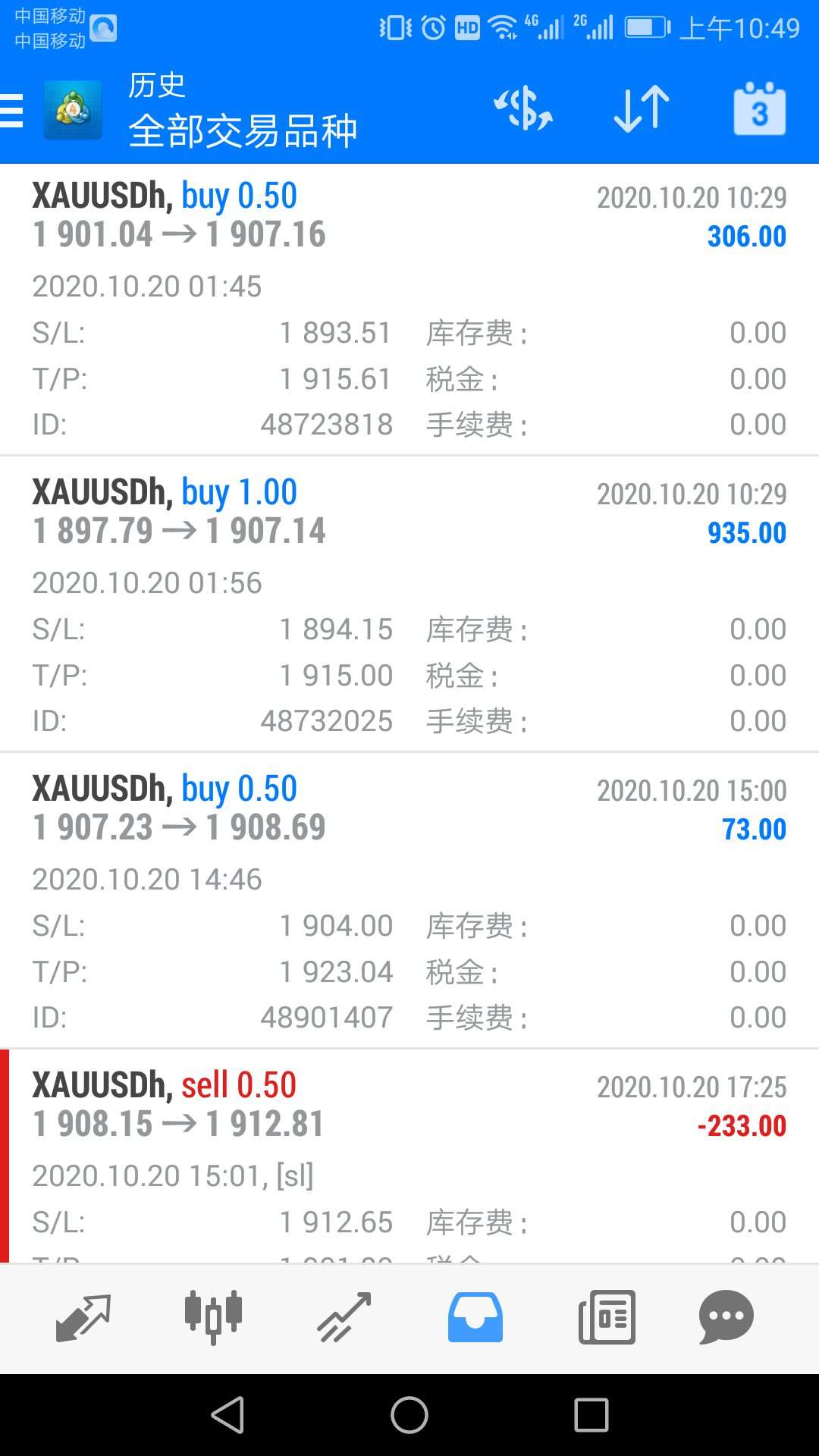819x1456 pixels.
Task: Collapse trade sell 0.50 at 1 908.15
Action: (x=409, y=1106)
